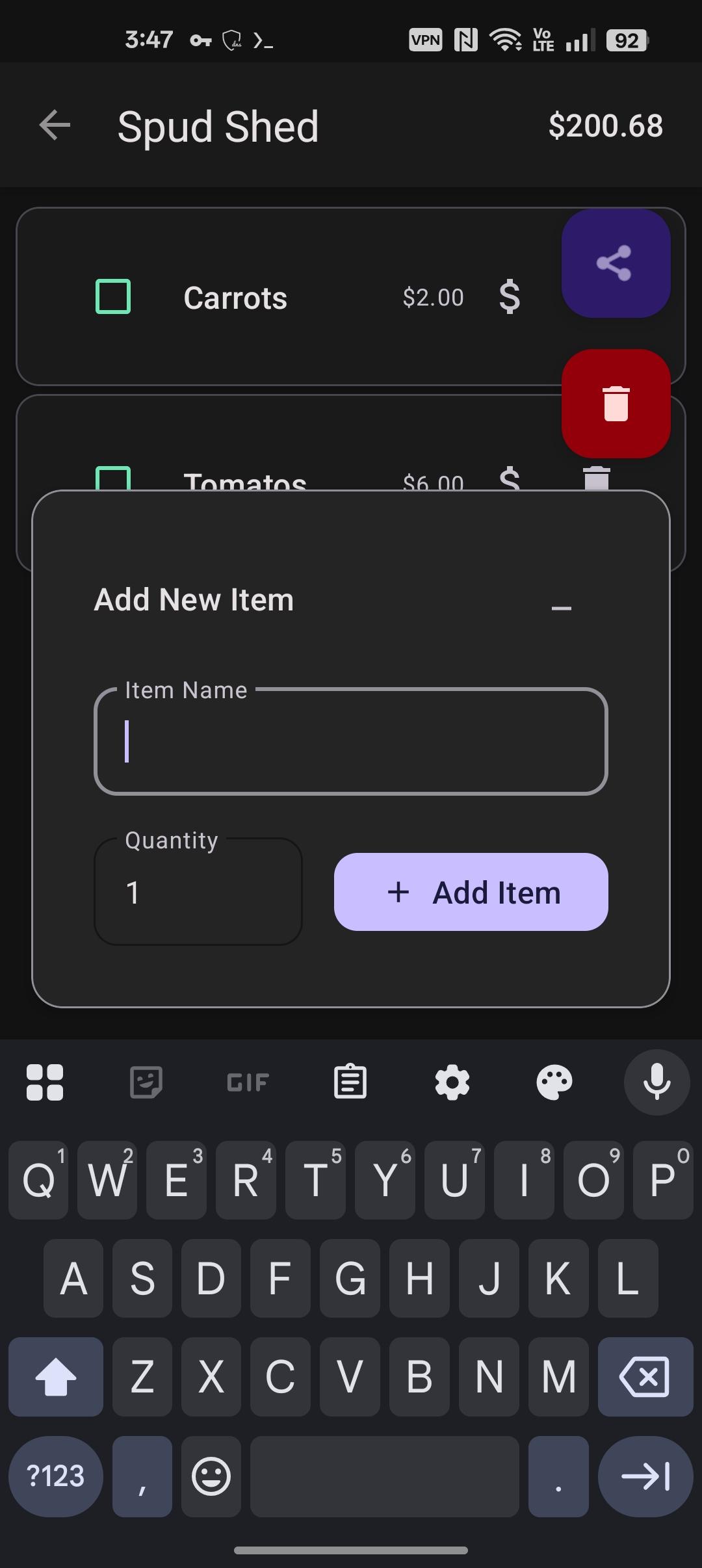
Task: Open keyboard theme palette
Action: (554, 1082)
